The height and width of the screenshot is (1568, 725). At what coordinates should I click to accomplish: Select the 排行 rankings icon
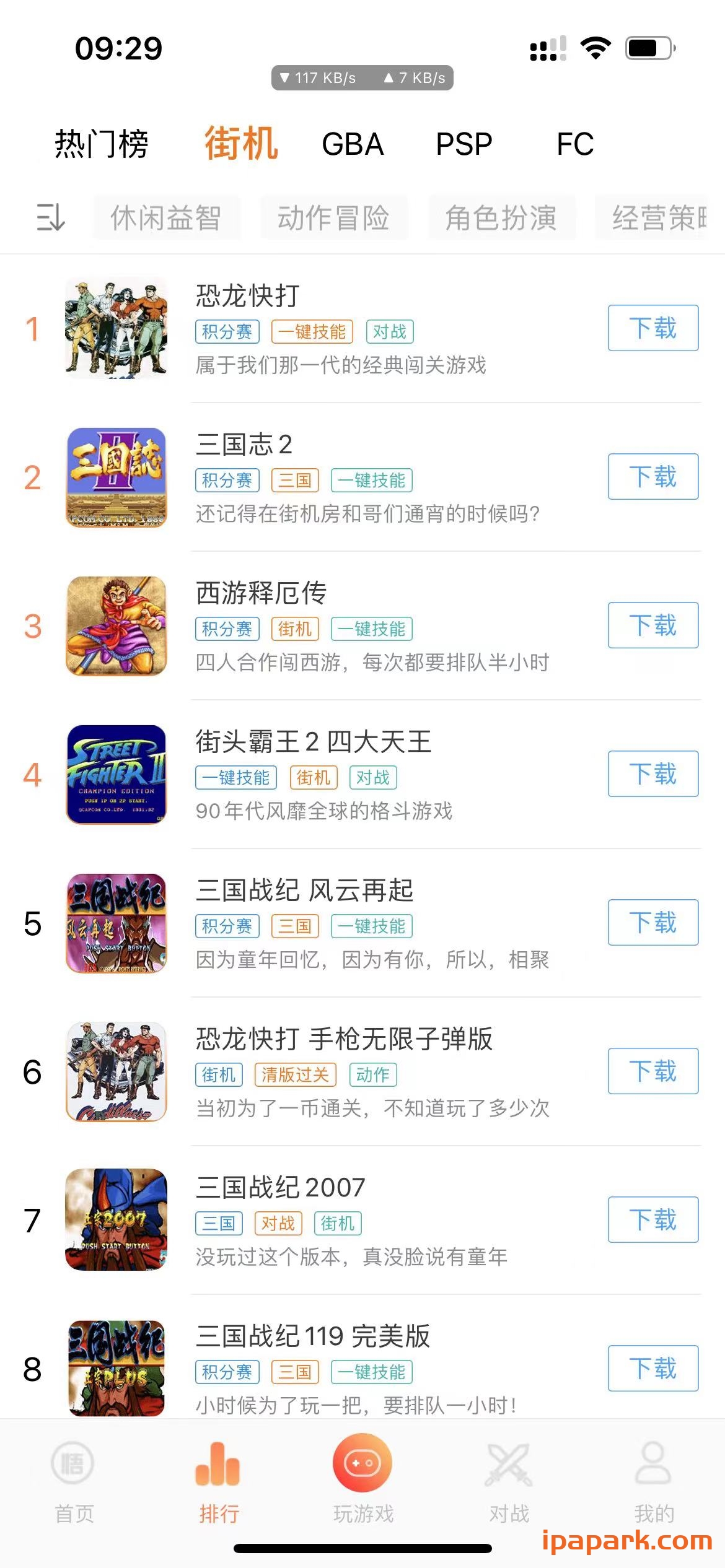pyautogui.click(x=217, y=1486)
